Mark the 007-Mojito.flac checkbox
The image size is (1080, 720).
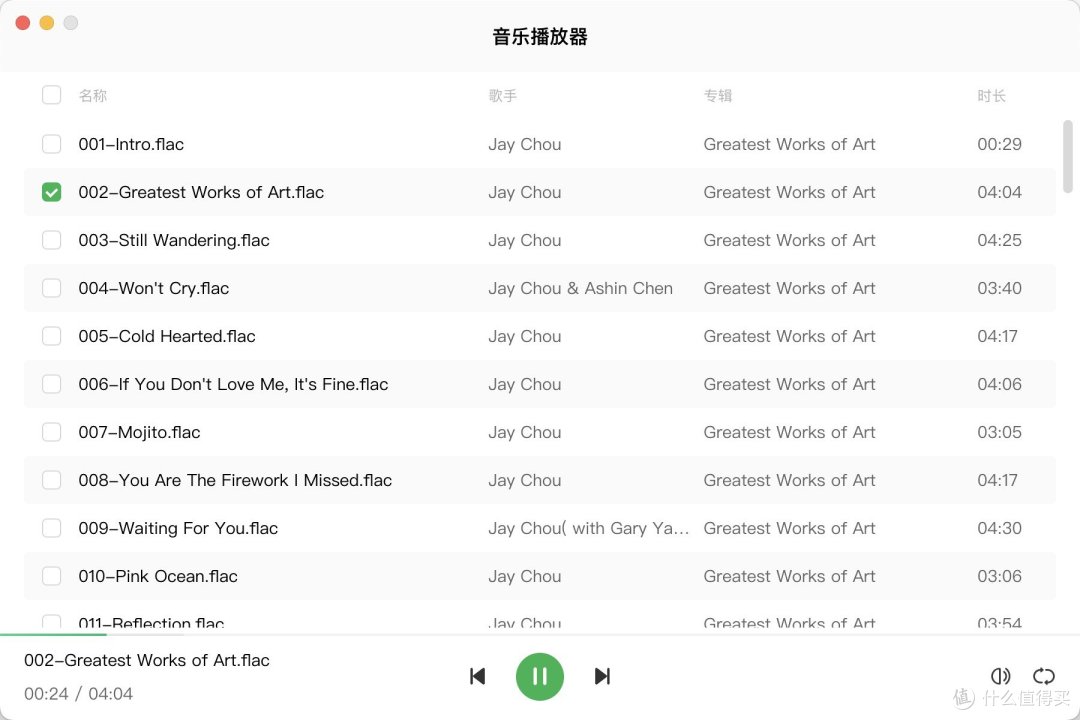point(51,432)
